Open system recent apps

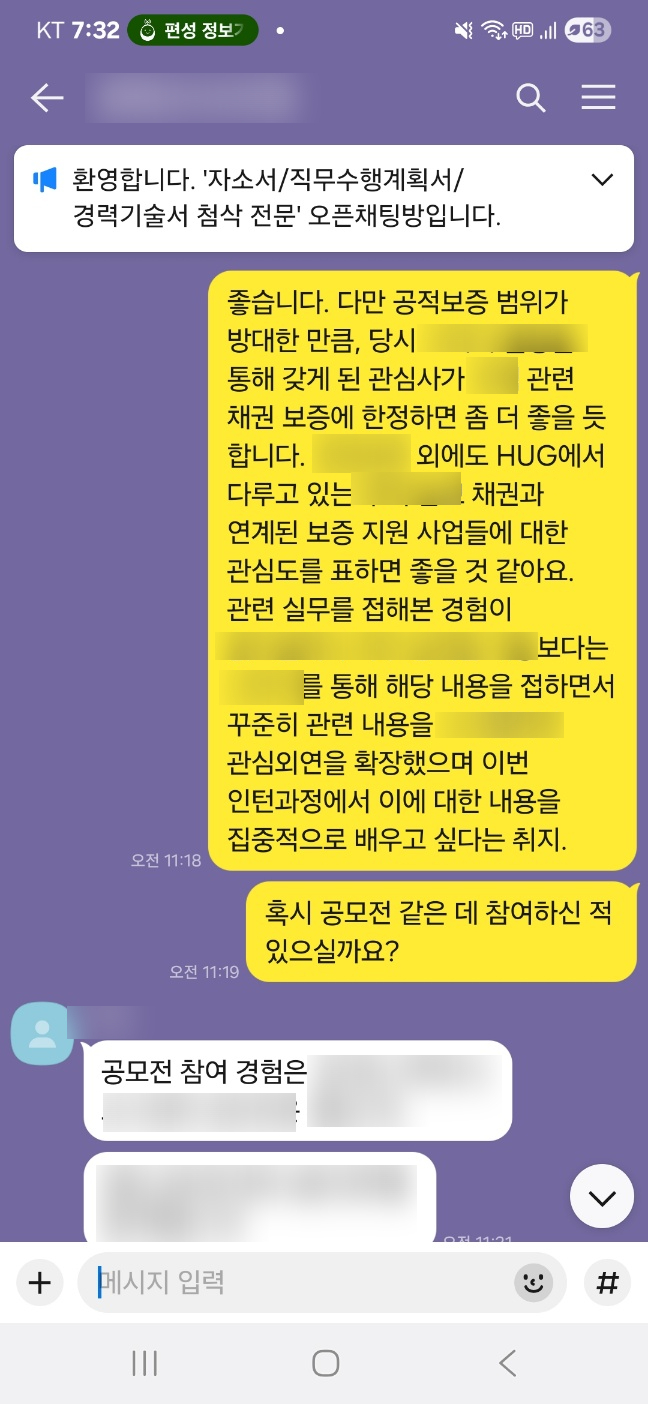coord(145,1363)
